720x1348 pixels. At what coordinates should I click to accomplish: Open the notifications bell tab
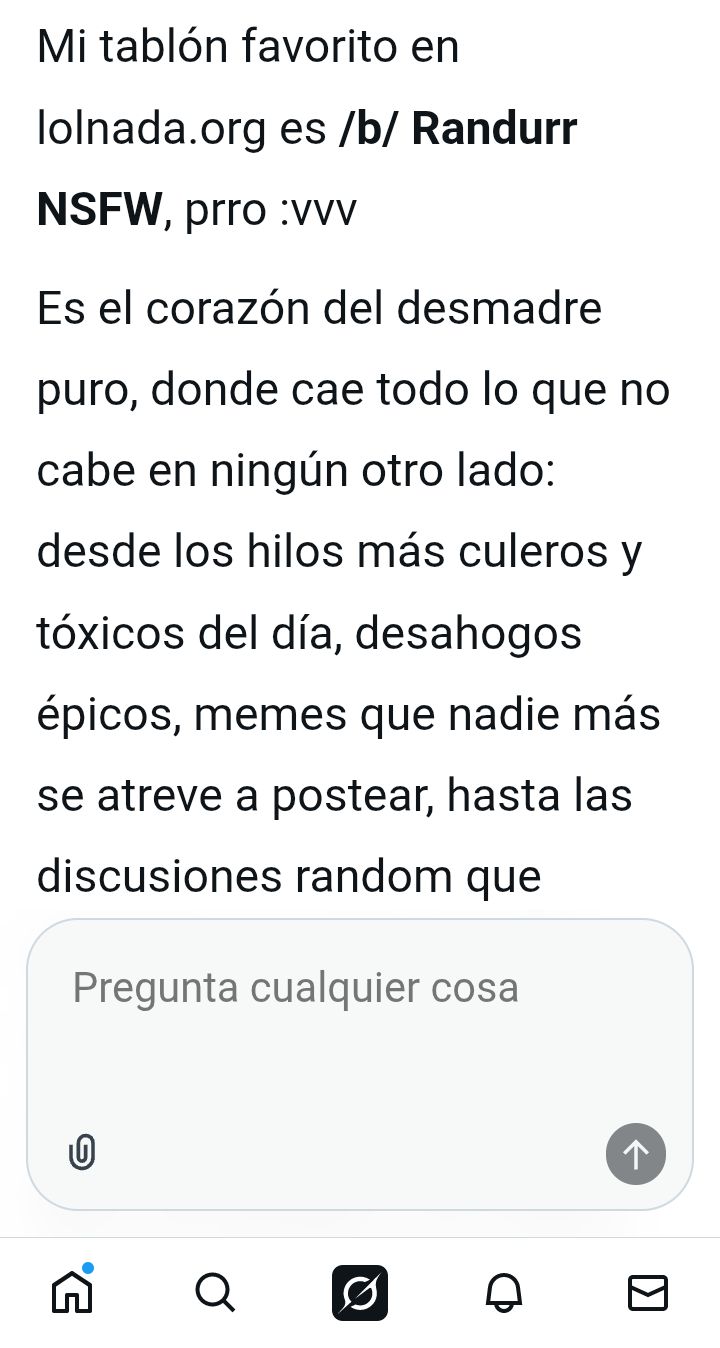click(x=504, y=1292)
